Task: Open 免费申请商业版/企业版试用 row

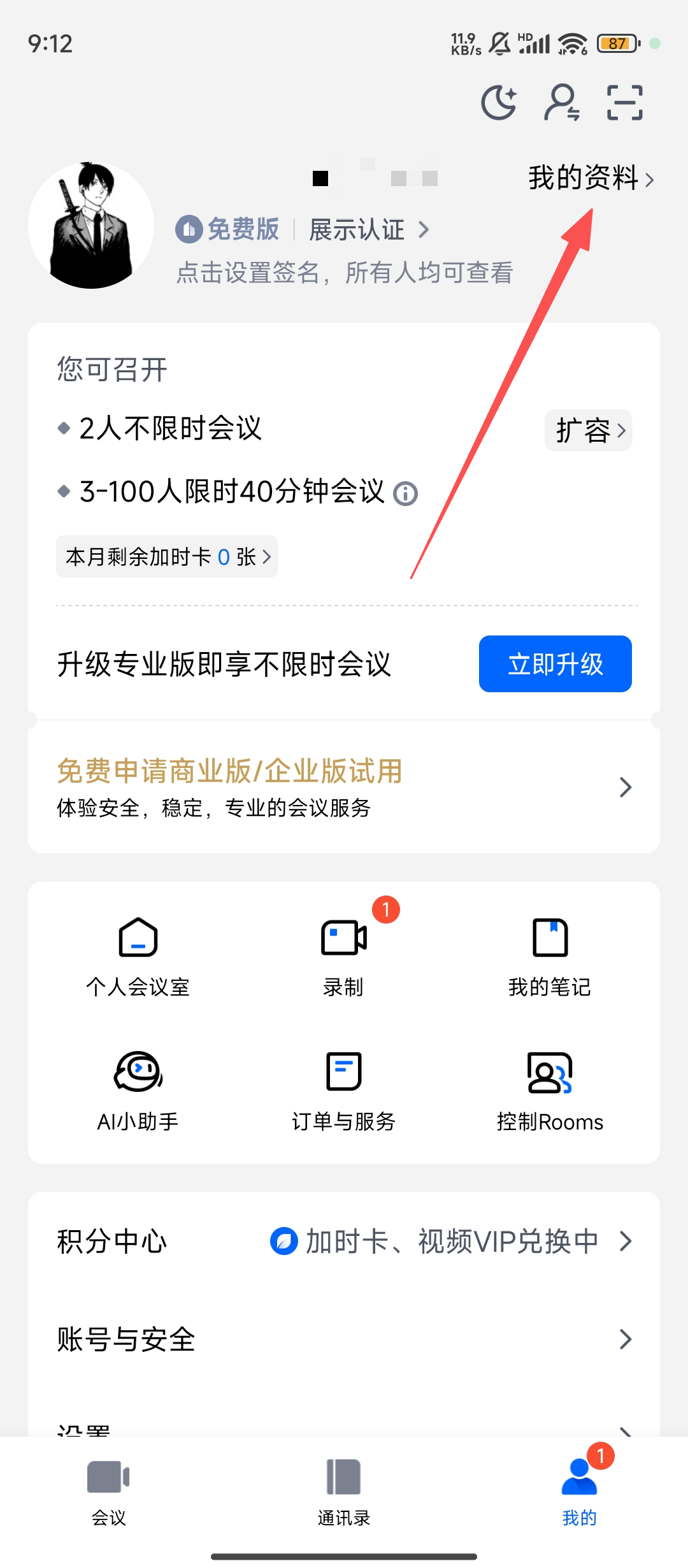Action: pos(344,787)
